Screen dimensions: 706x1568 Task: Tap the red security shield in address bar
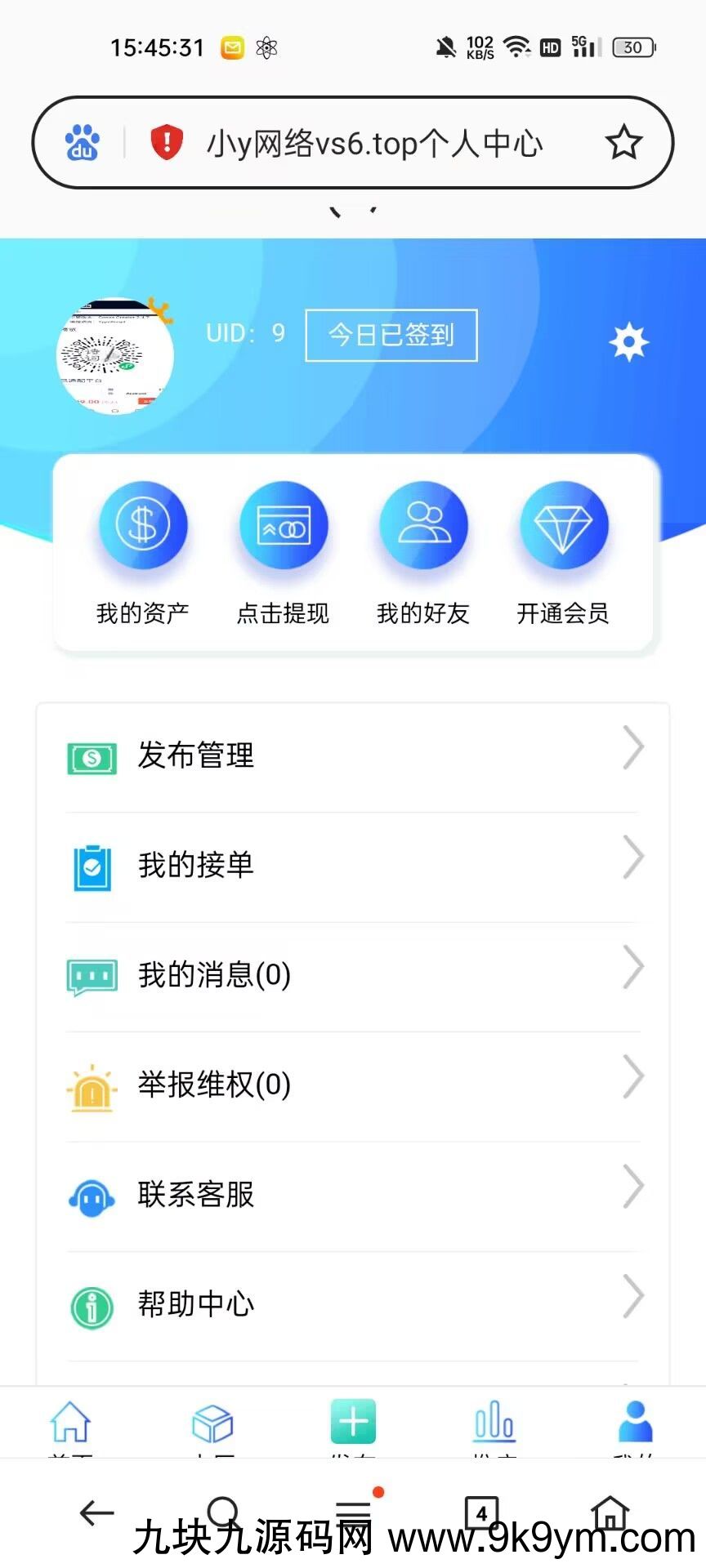[x=166, y=141]
